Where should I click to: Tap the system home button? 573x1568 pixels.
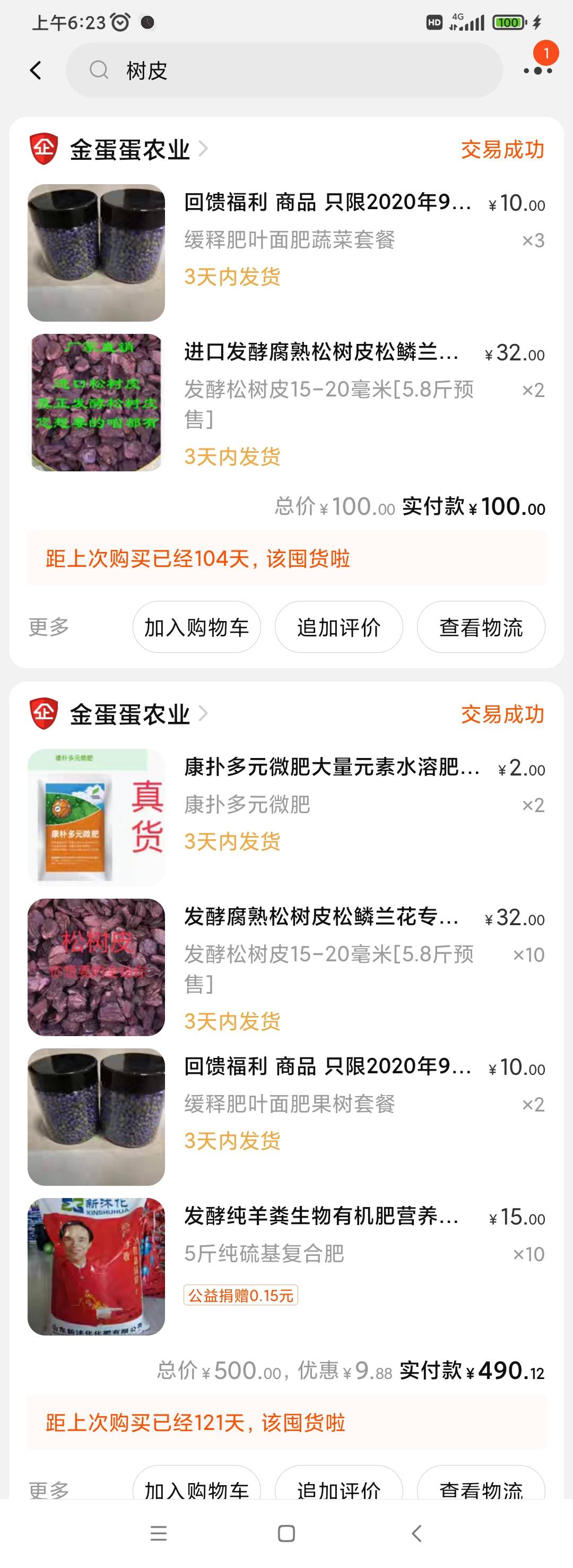point(286,1532)
